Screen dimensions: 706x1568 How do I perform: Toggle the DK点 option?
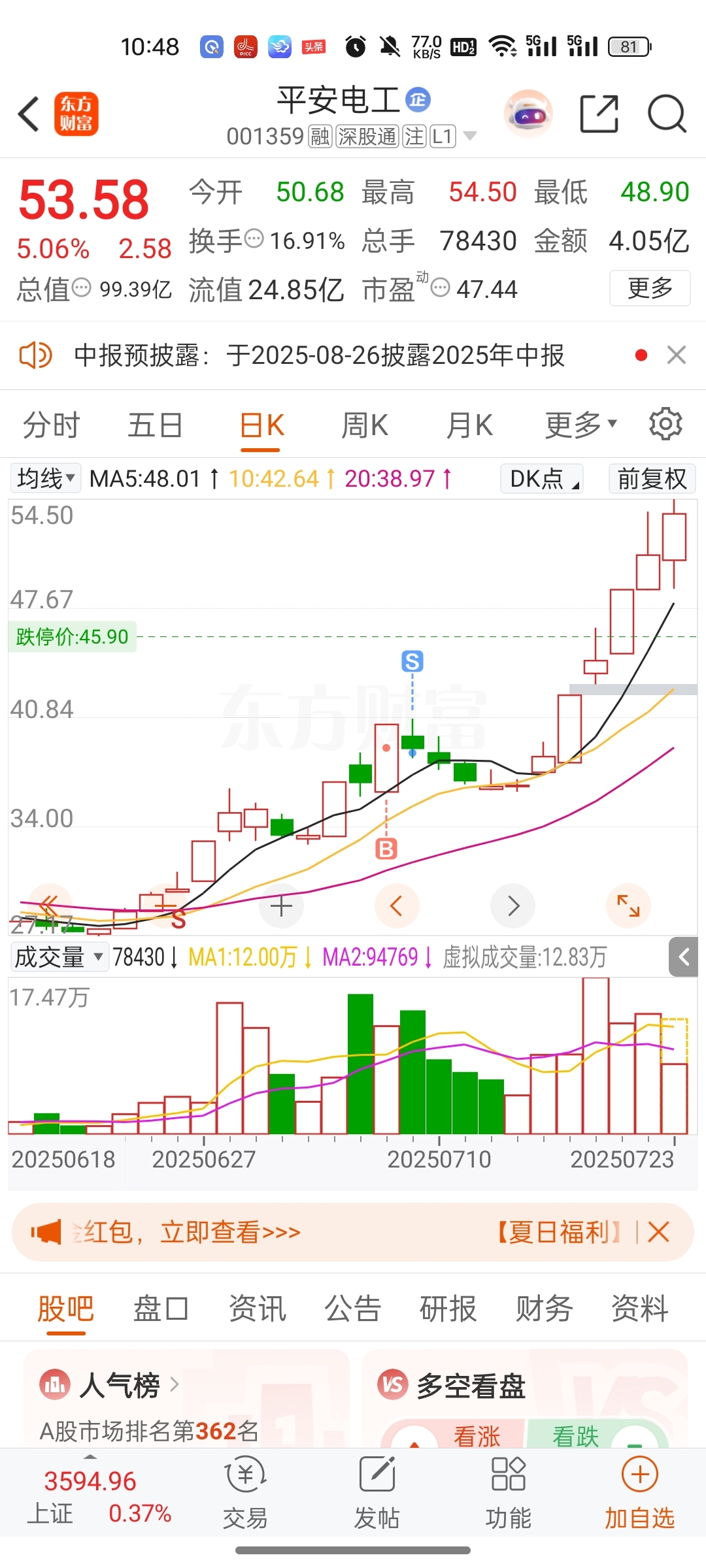(542, 478)
